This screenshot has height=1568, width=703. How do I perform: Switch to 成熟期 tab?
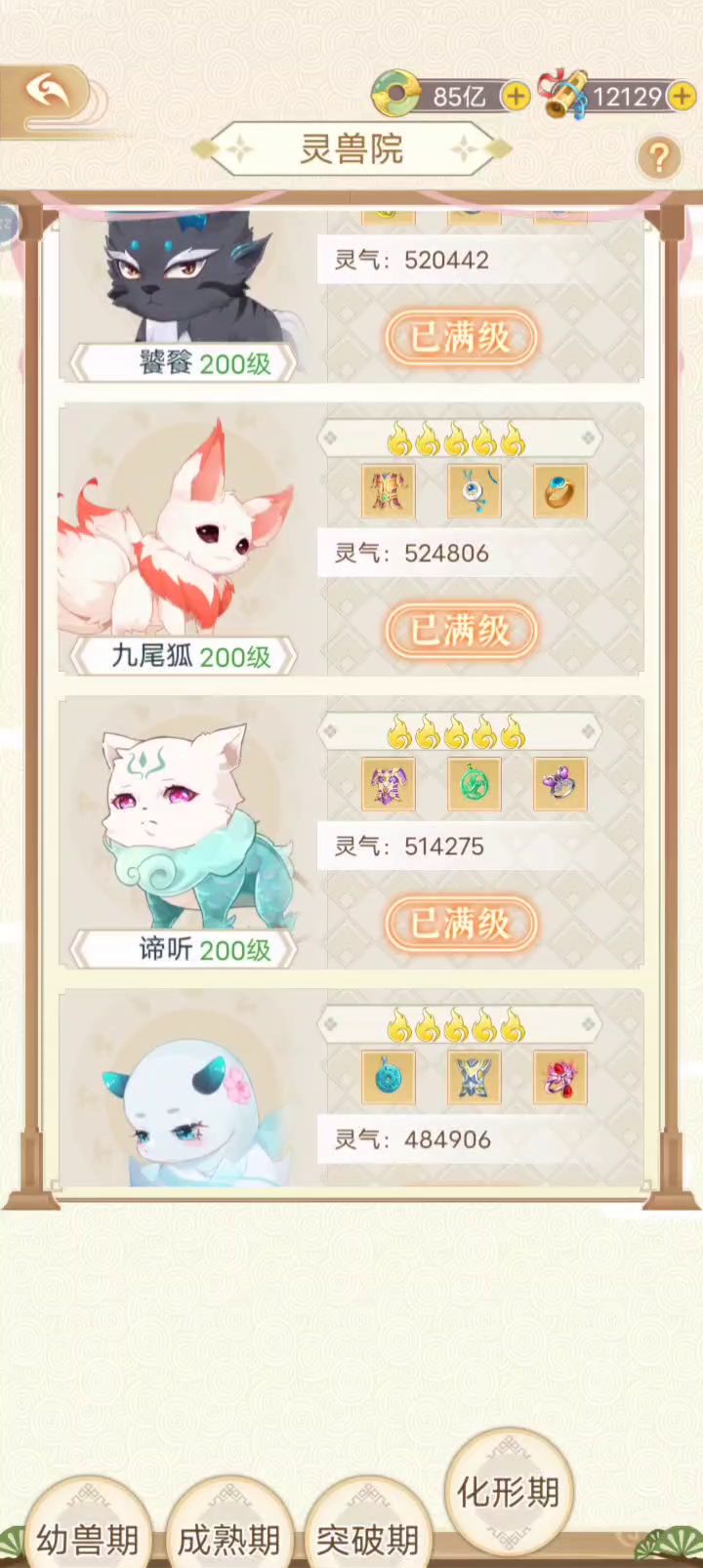point(228,1539)
